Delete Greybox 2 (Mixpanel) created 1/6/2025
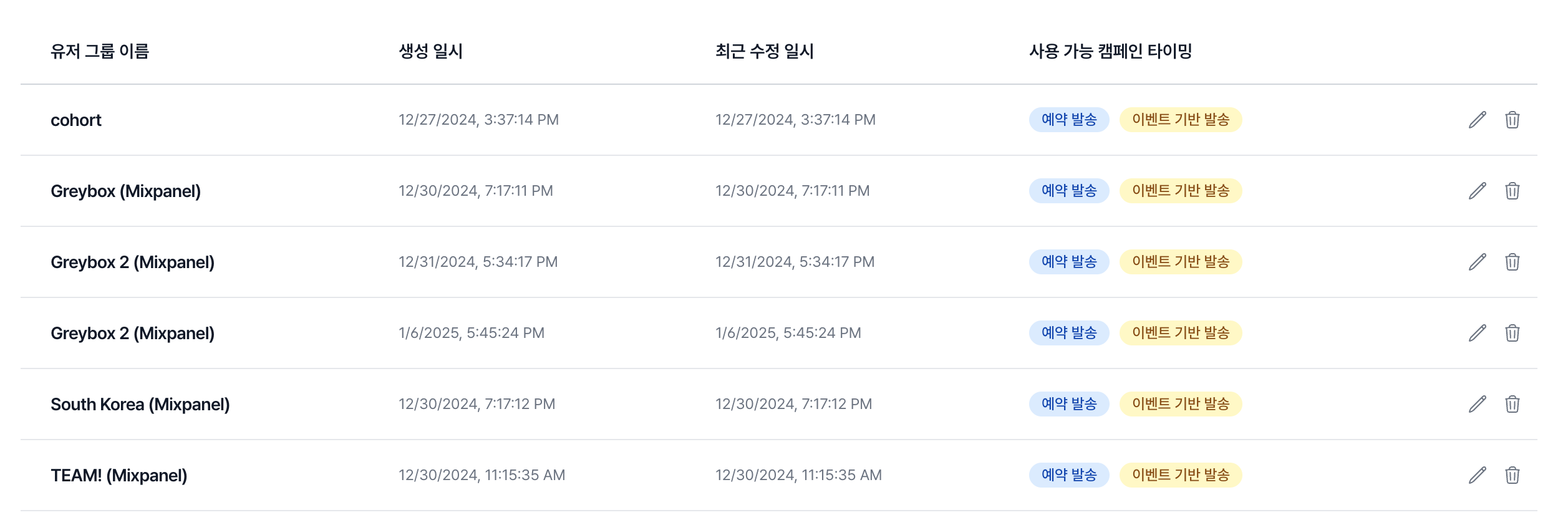This screenshot has height=515, width=1568. [1512, 333]
